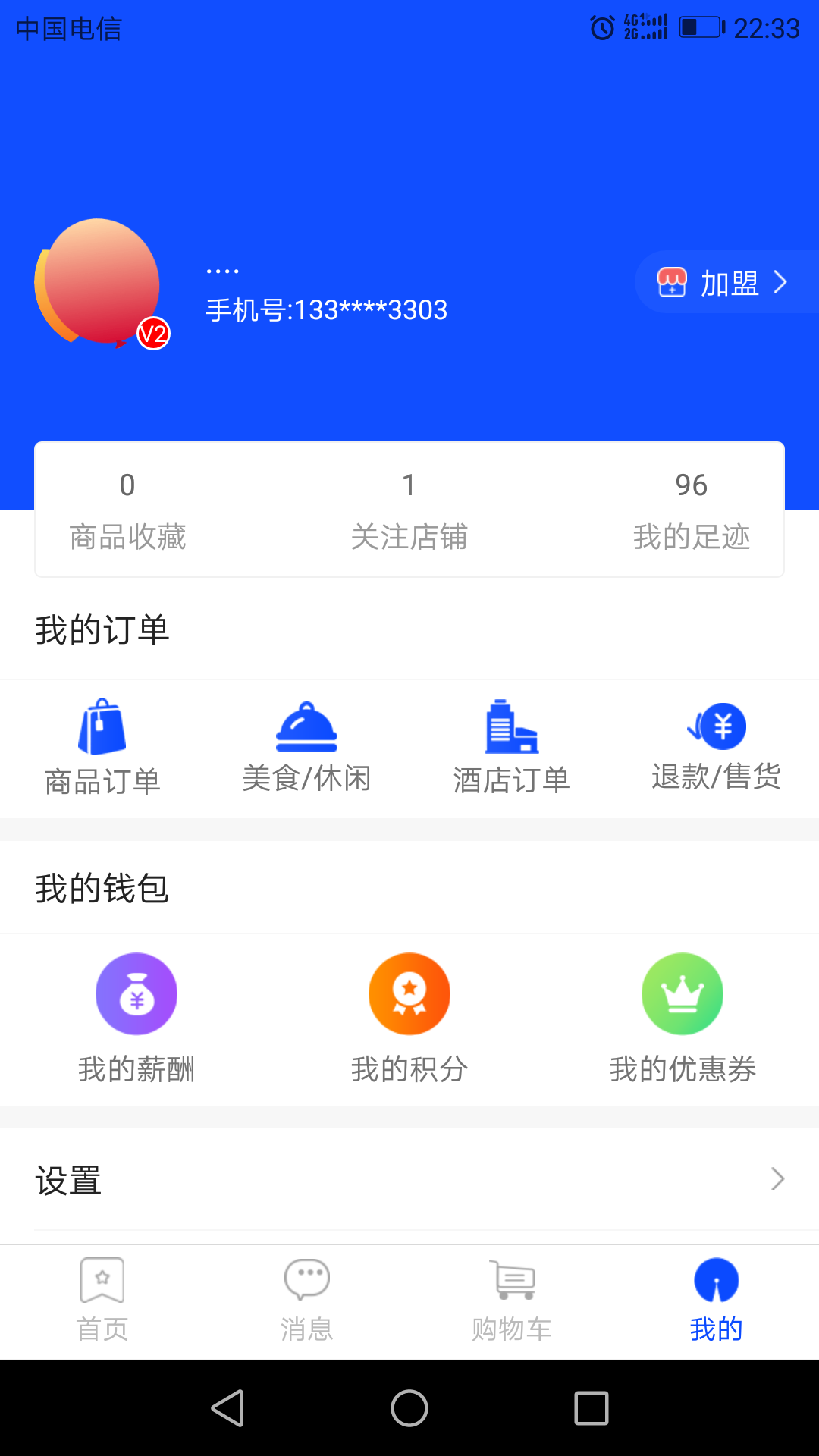819x1456 pixels.
Task: Open 商品订单 product orders
Action: point(102,748)
